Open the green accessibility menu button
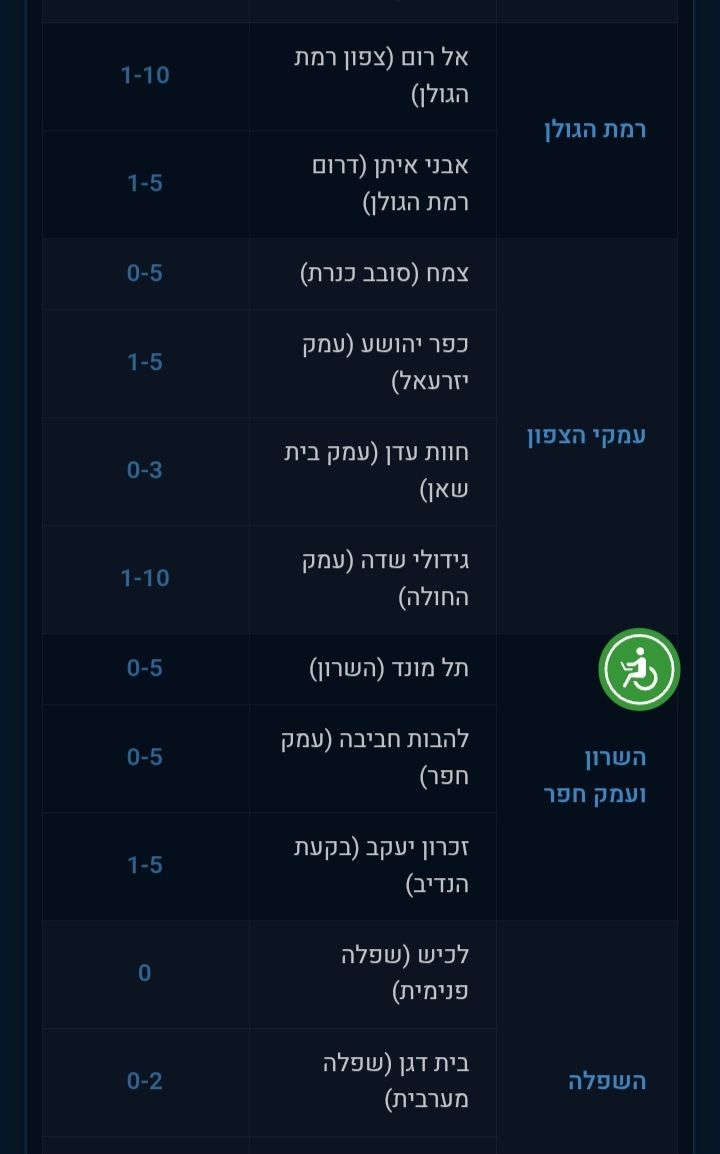Screen dimensions: 720x1154 pos(639,669)
